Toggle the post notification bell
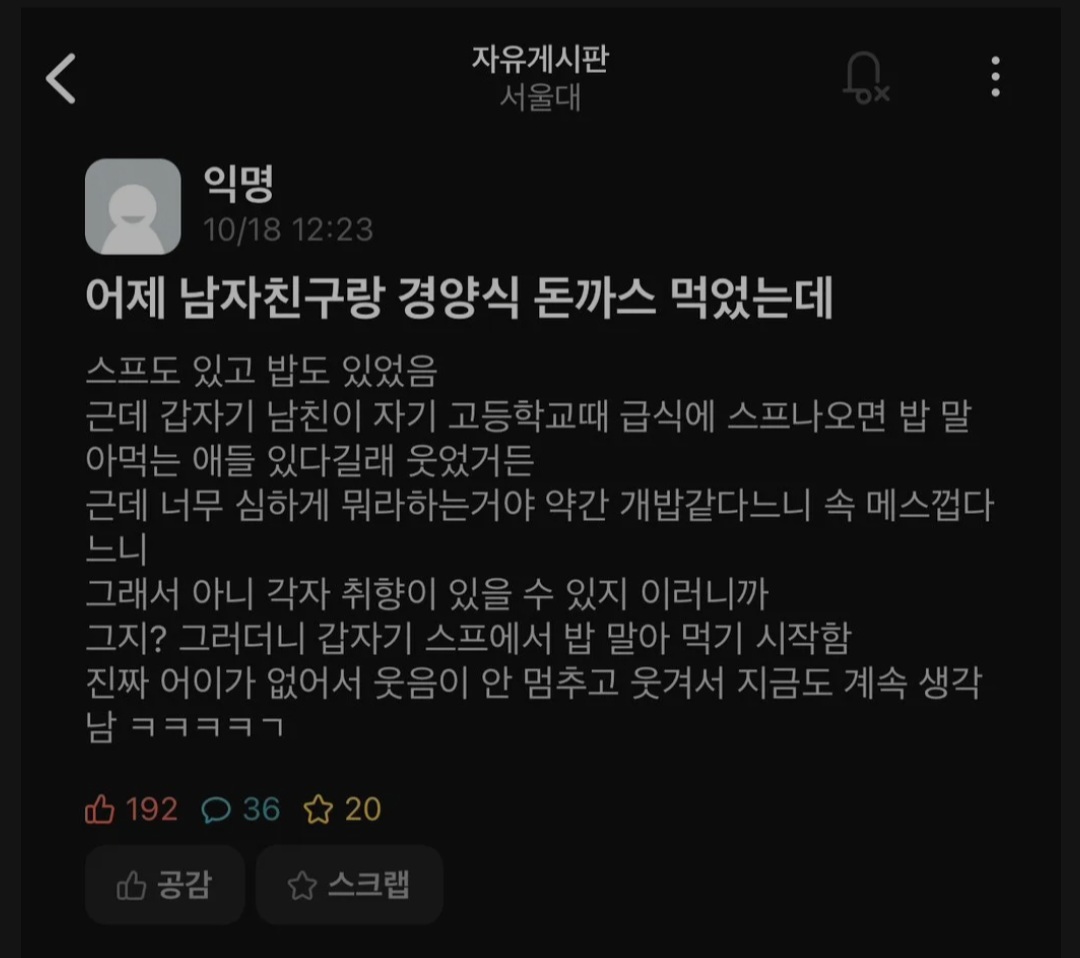This screenshot has width=1080, height=958. pos(865,78)
